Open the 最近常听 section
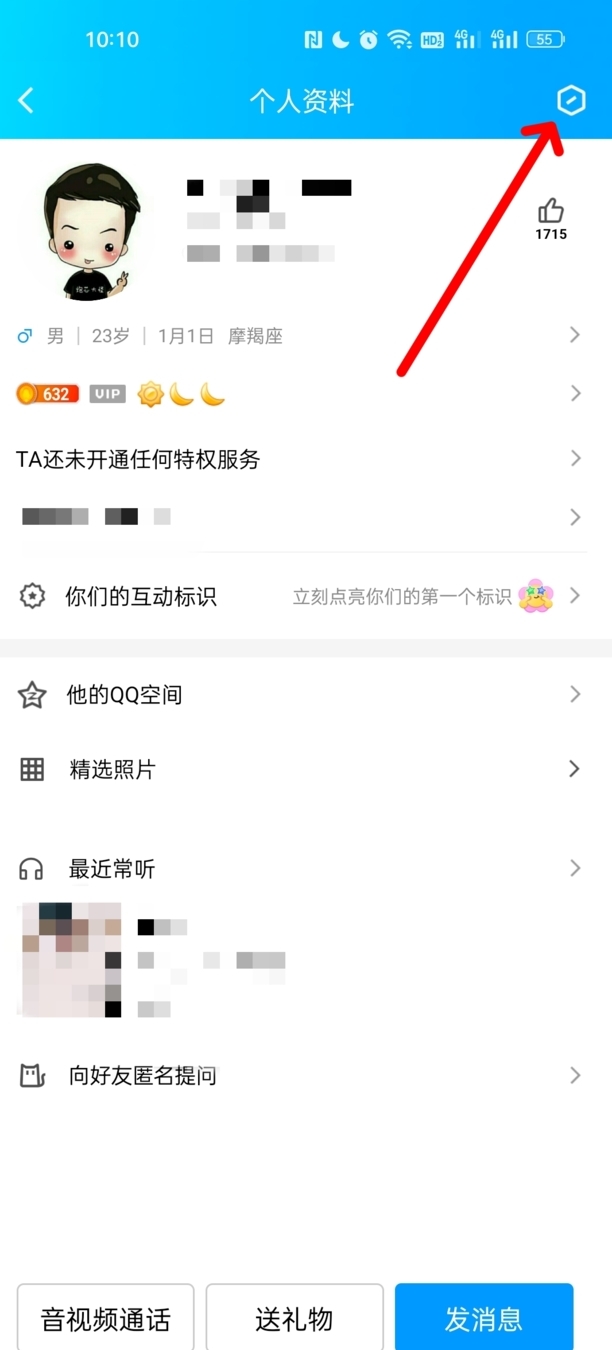Viewport: 612px width, 1350px height. (x=300, y=869)
